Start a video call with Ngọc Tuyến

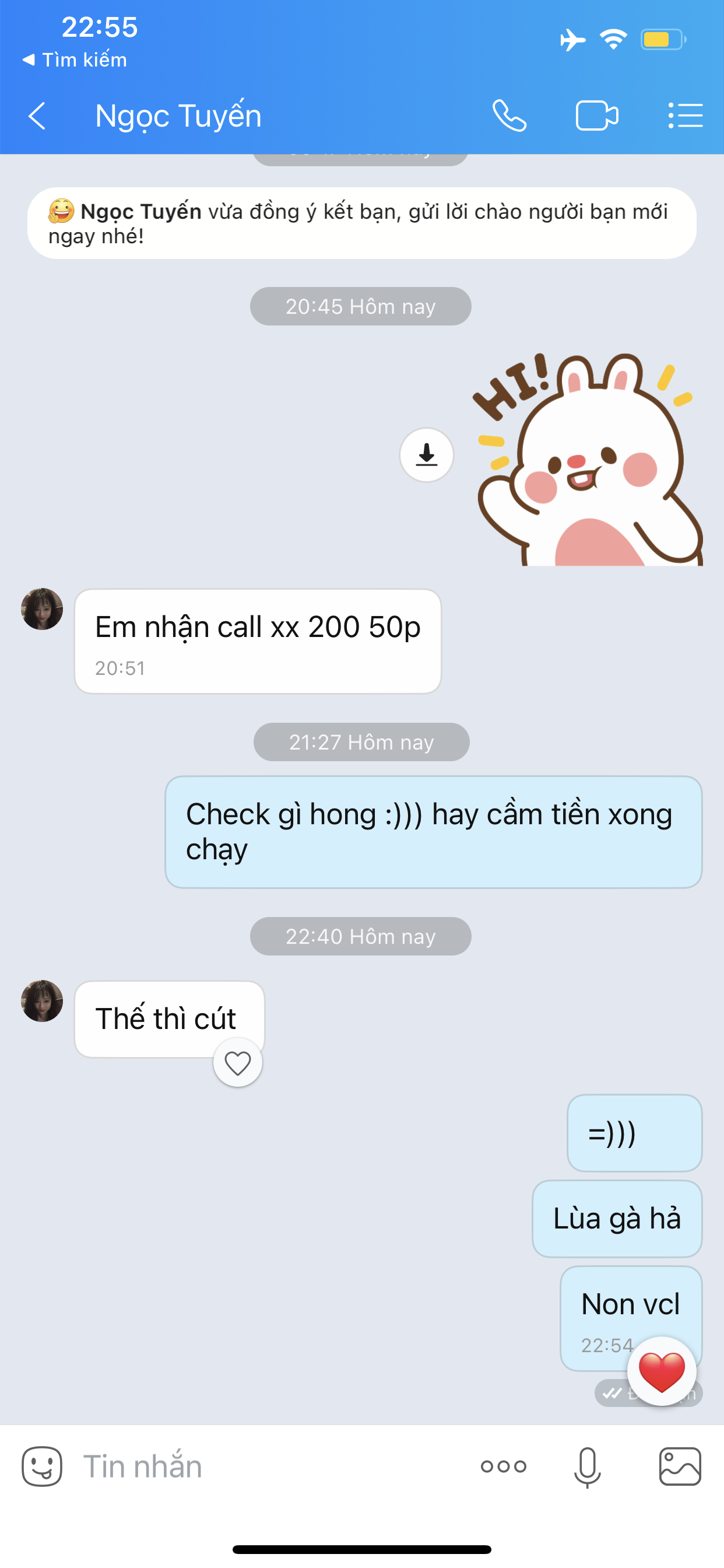tap(597, 116)
